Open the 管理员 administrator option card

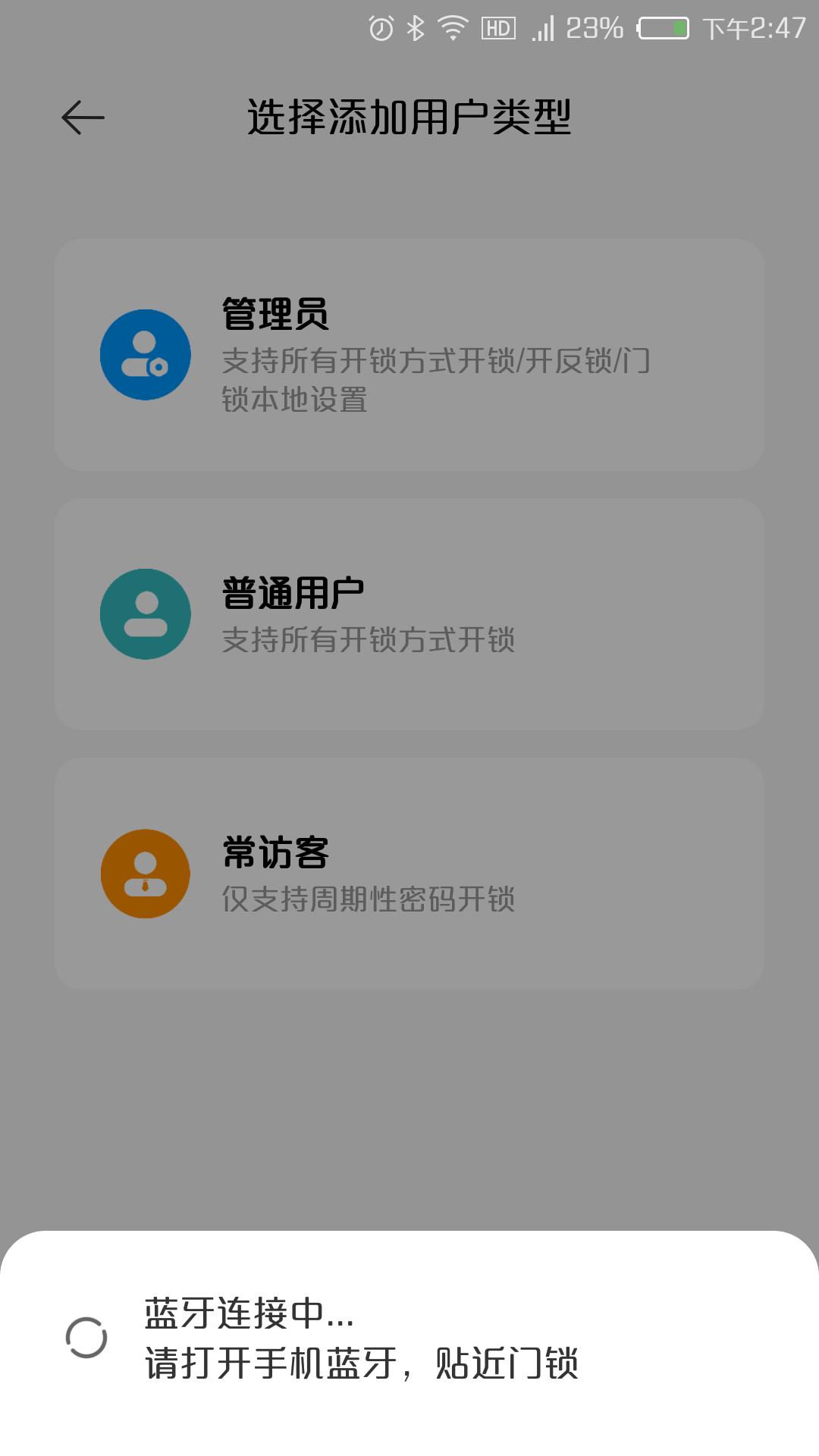coord(409,354)
